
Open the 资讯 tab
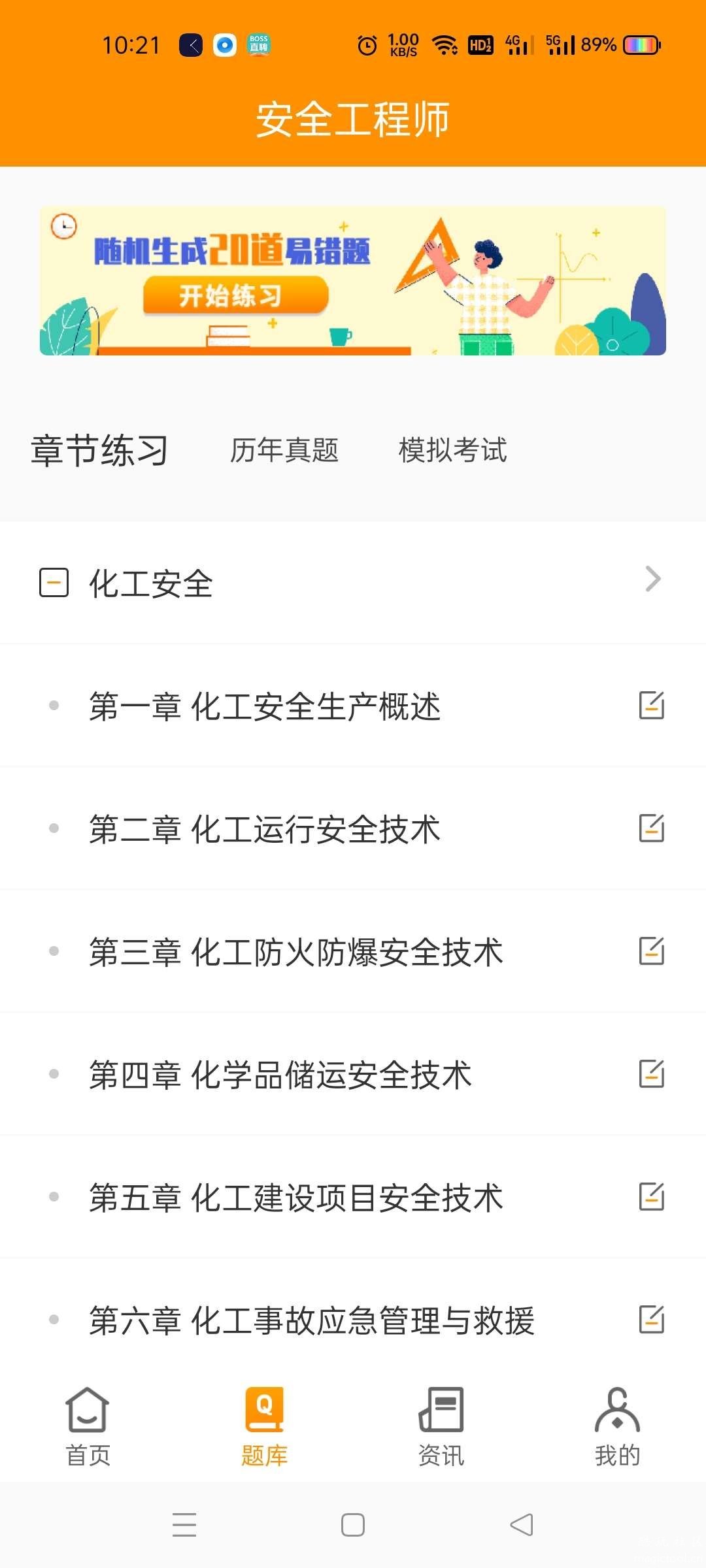(441, 1427)
